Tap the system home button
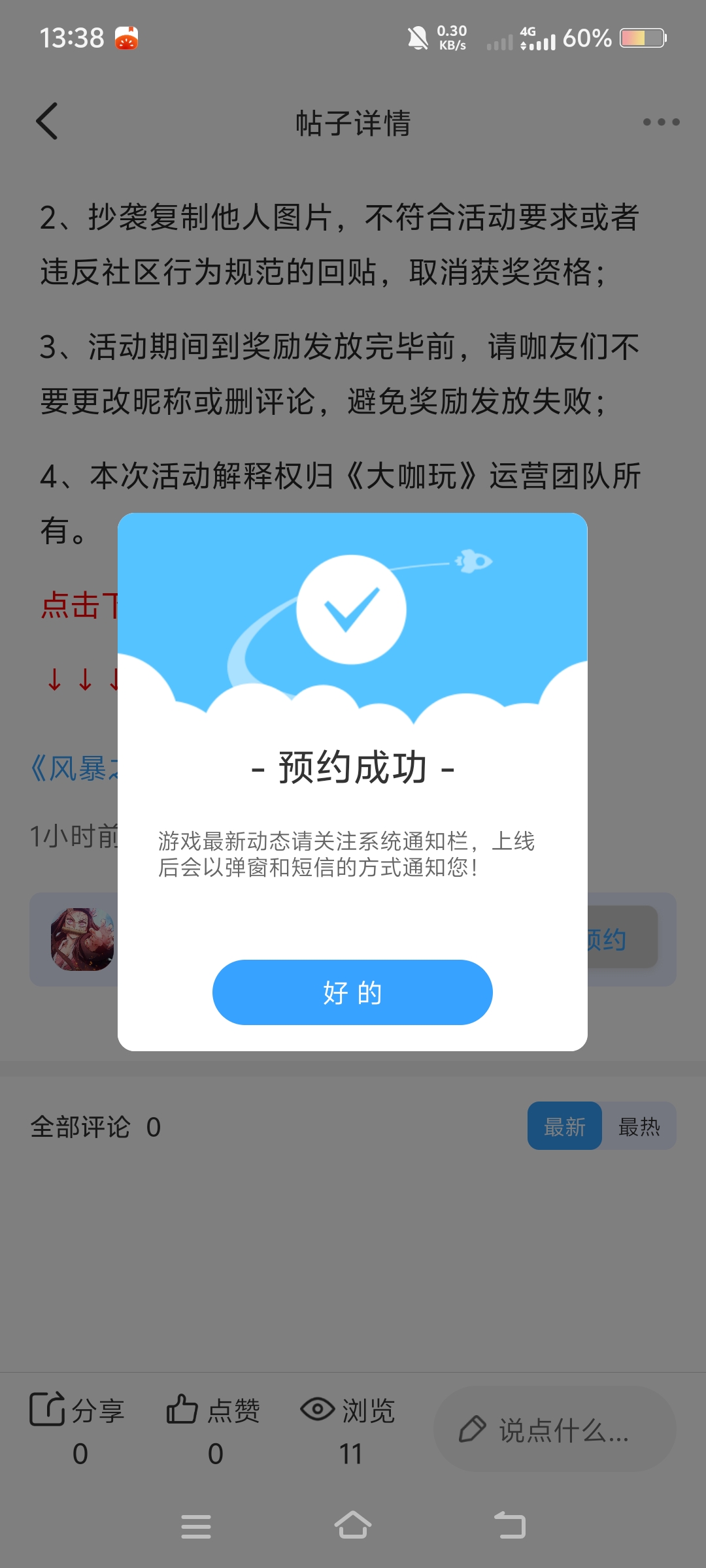The image size is (706, 1568). 353,1526
